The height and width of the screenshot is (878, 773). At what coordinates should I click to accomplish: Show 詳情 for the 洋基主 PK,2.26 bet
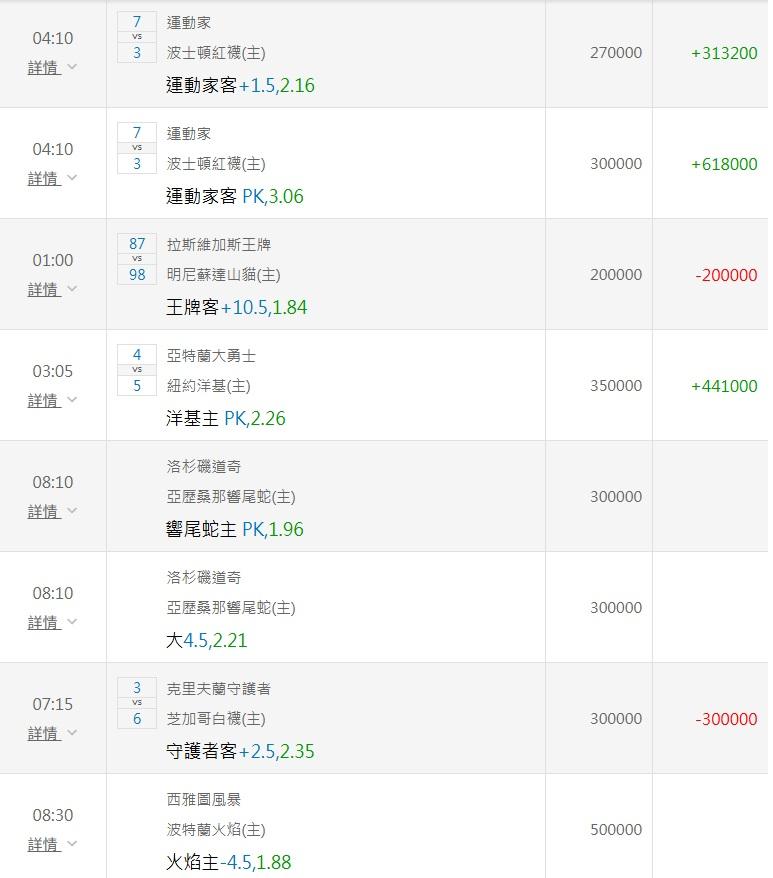click(52, 400)
